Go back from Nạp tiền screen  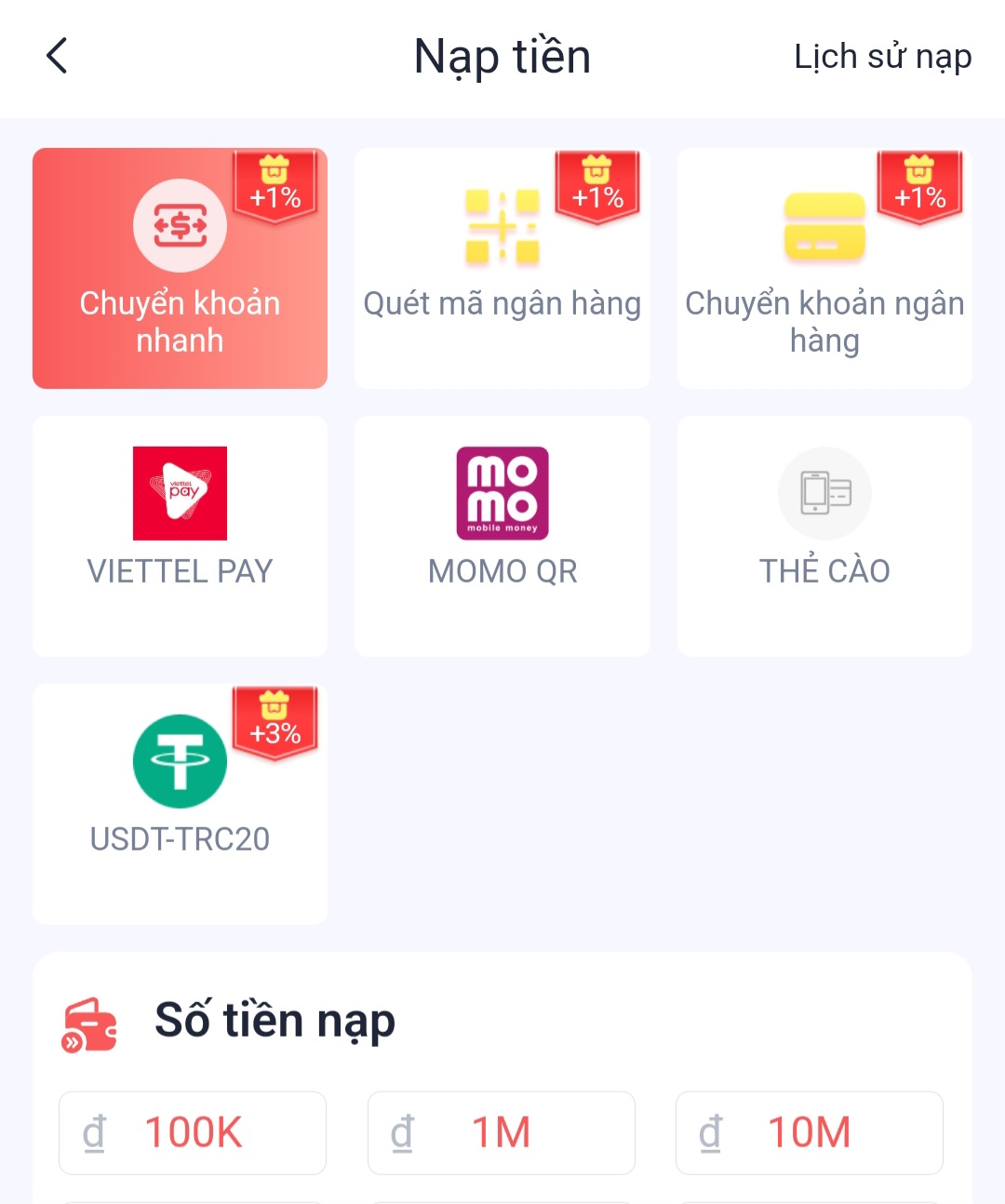(x=57, y=56)
